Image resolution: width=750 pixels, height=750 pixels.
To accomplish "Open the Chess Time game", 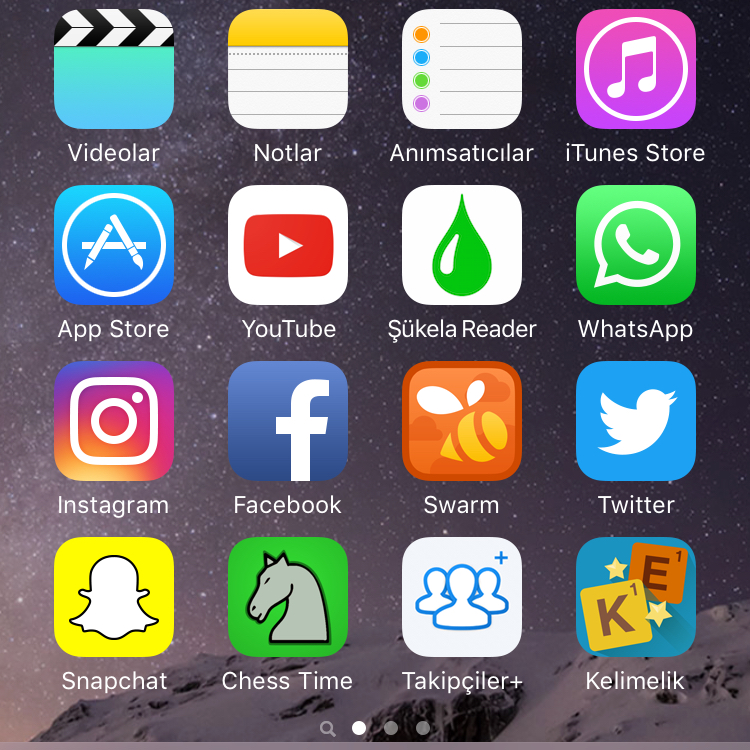I will coord(287,597).
